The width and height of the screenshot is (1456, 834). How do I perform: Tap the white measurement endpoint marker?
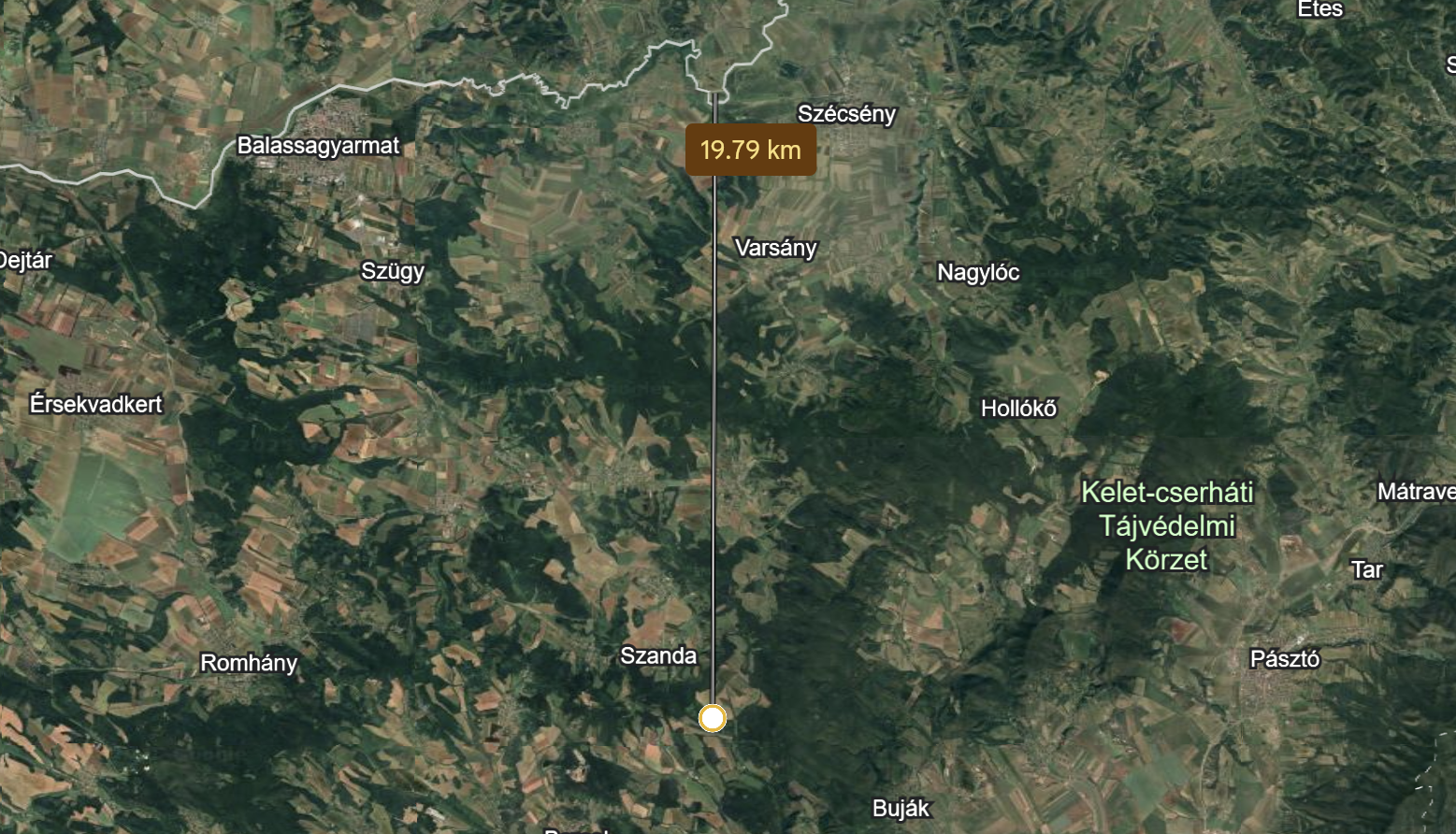tap(713, 718)
